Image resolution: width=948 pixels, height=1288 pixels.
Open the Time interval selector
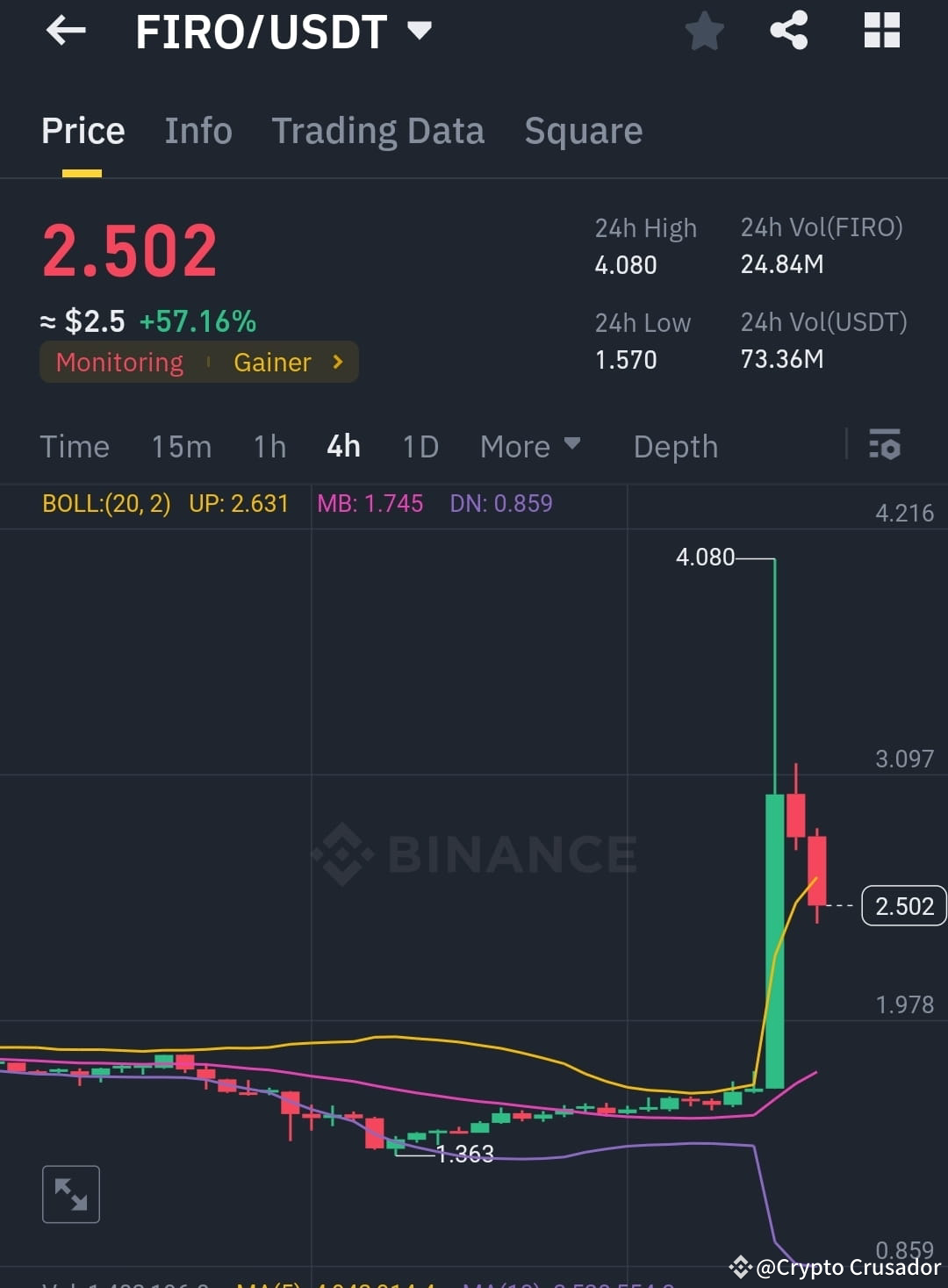[x=75, y=446]
